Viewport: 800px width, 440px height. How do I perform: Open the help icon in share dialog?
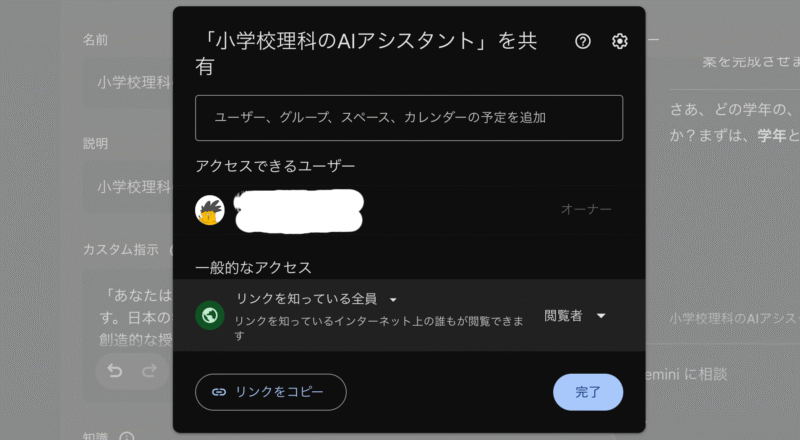click(583, 41)
